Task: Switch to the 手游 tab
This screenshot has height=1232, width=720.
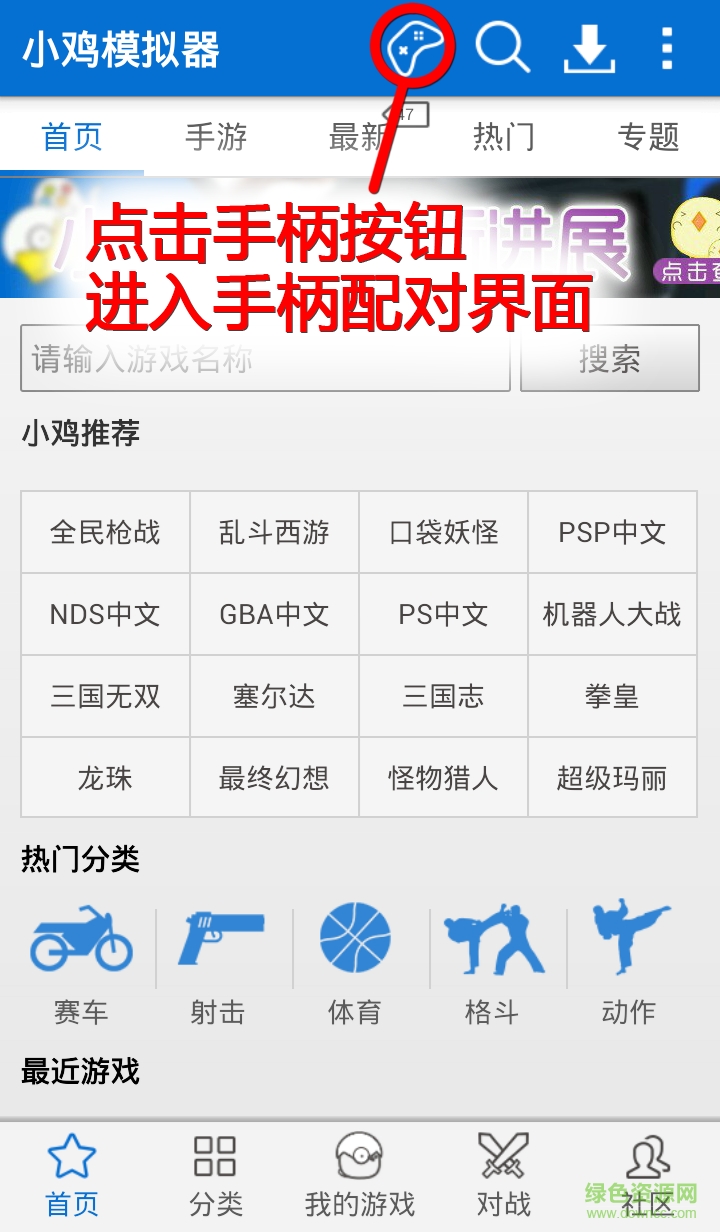Action: tap(216, 137)
